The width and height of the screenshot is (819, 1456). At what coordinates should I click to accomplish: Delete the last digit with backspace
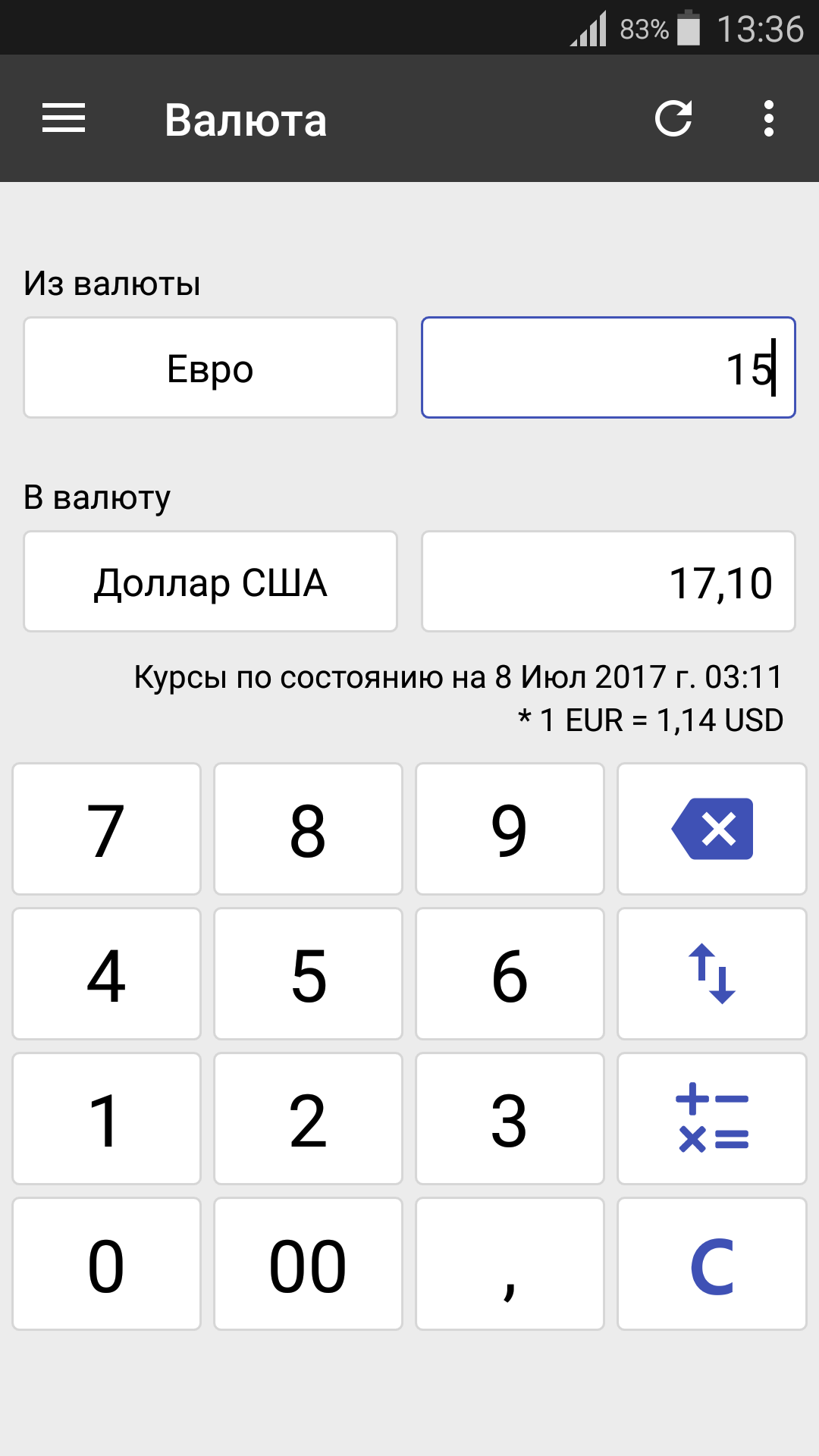tap(712, 829)
